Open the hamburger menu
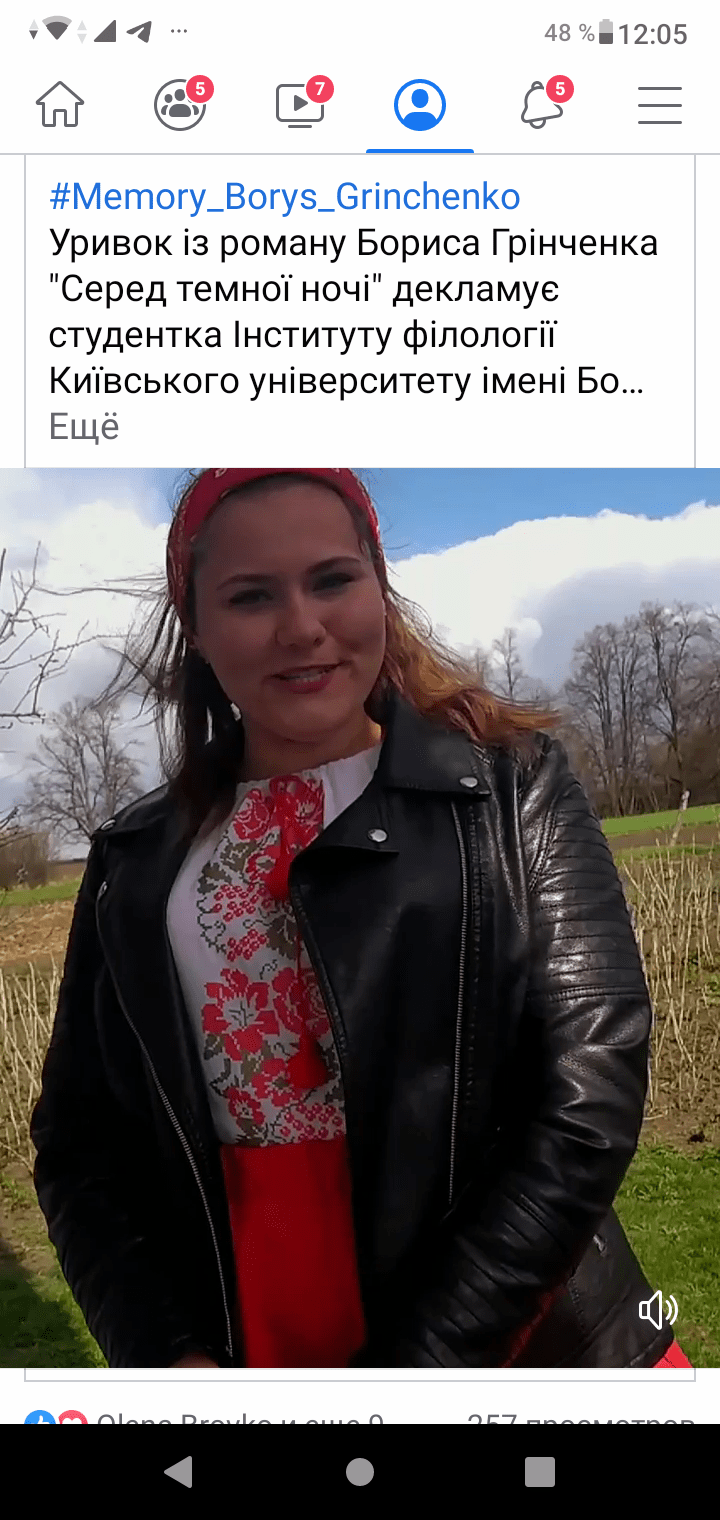The width and height of the screenshot is (720, 1520). (660, 105)
